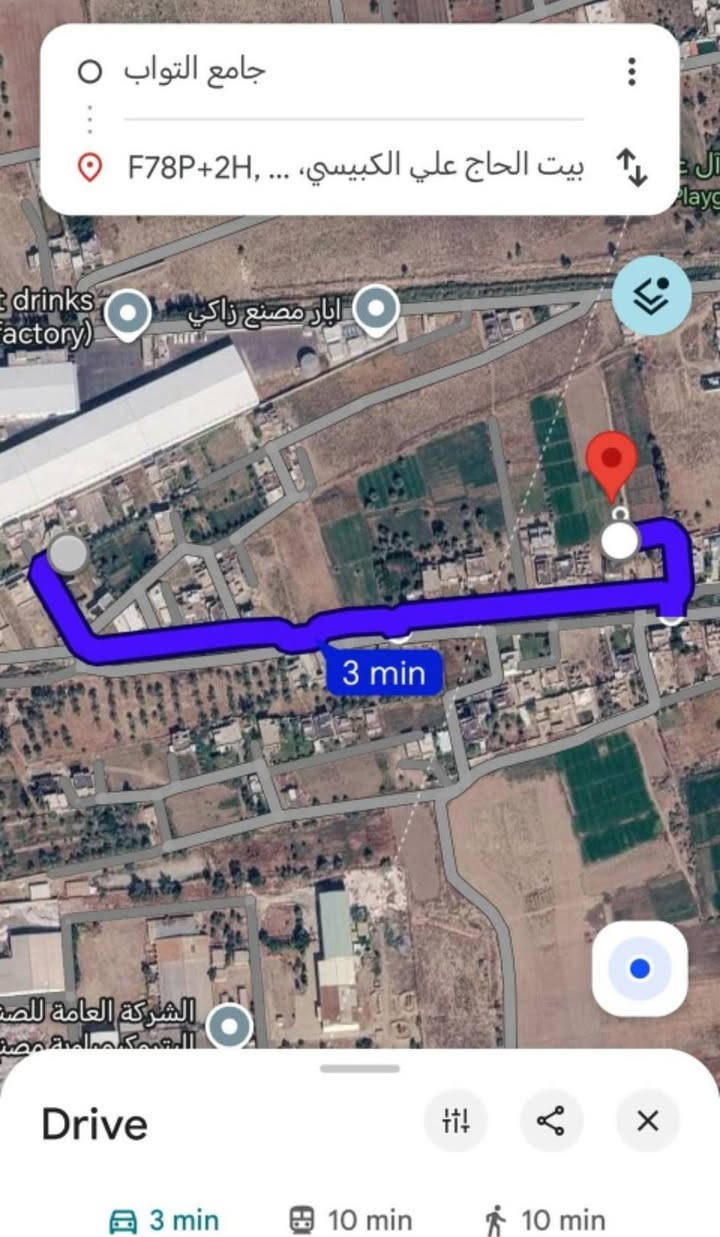Expand route details by tapping the 3 min label
Image resolution: width=720 pixels, height=1237 pixels.
385,672
